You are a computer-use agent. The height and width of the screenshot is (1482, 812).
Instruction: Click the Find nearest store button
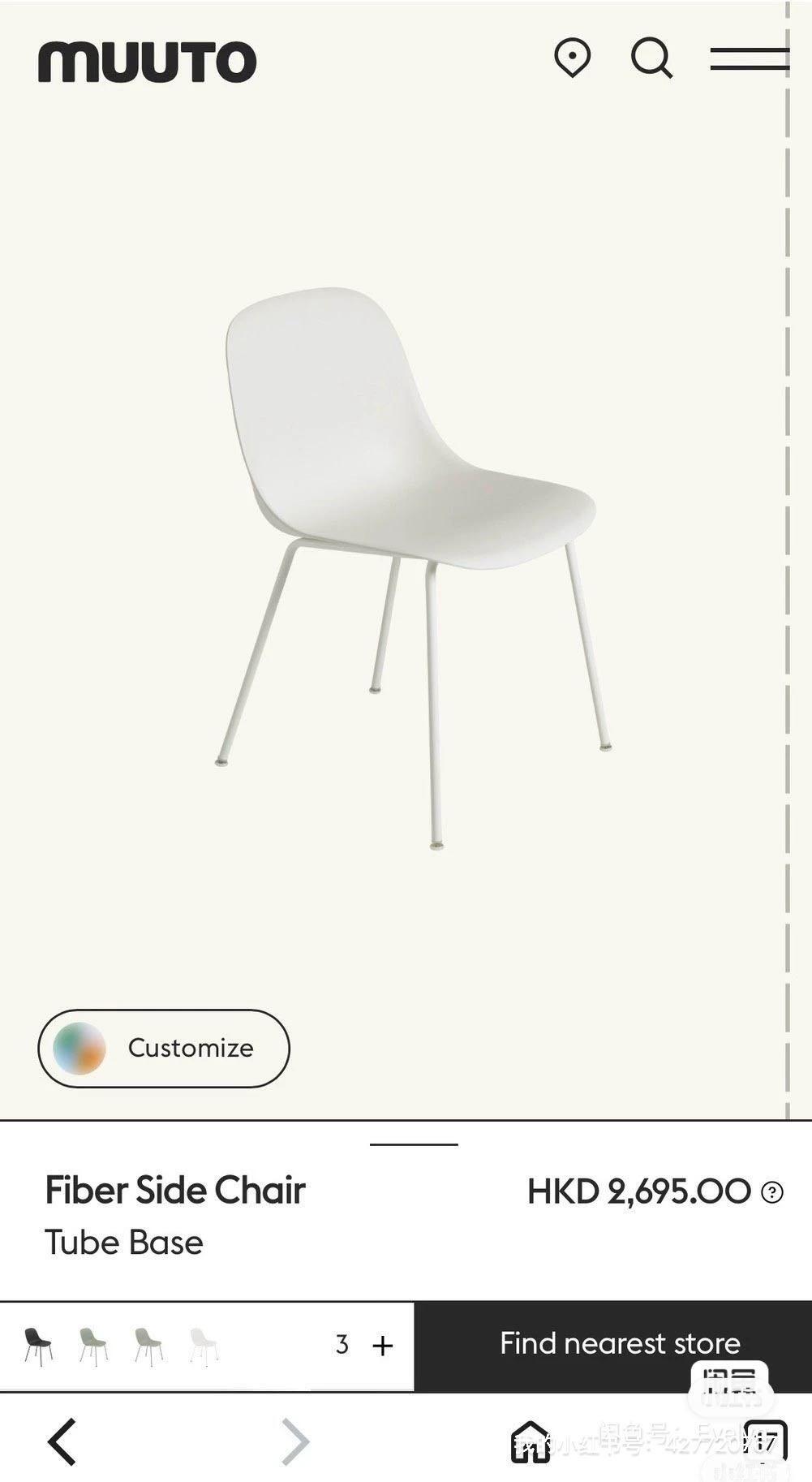(619, 1343)
